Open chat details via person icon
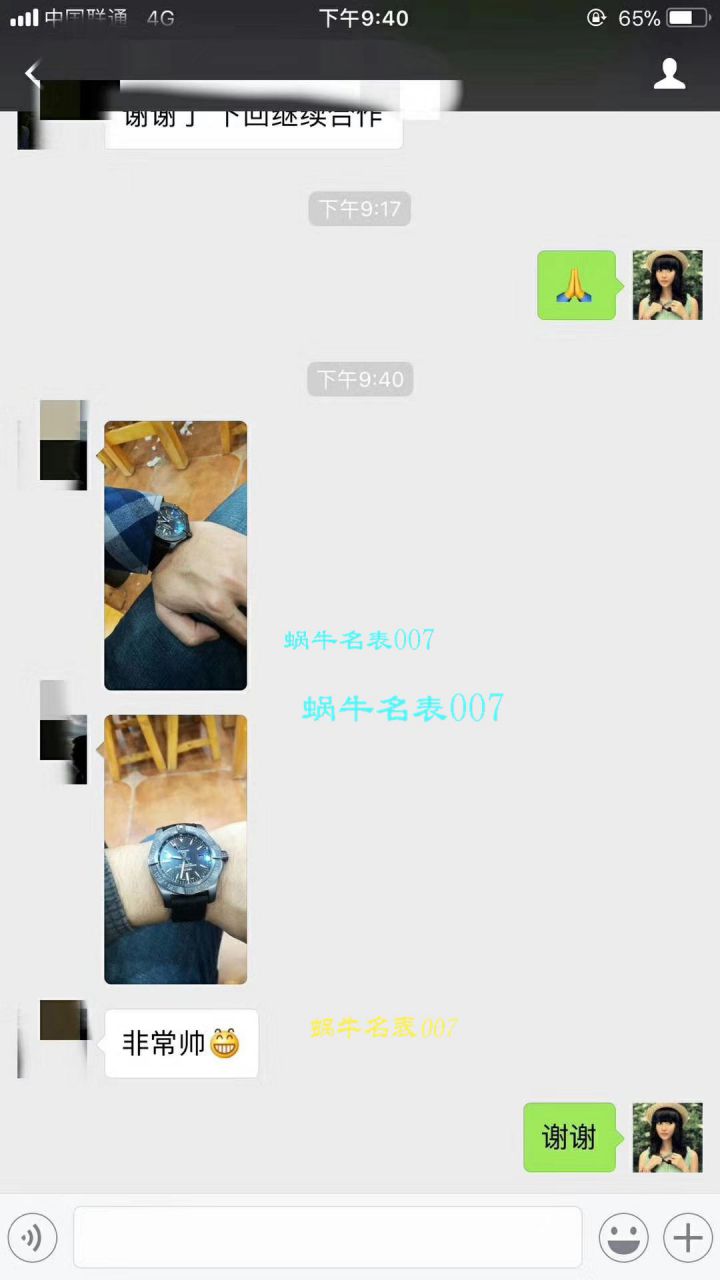720x1280 pixels. 669,73
